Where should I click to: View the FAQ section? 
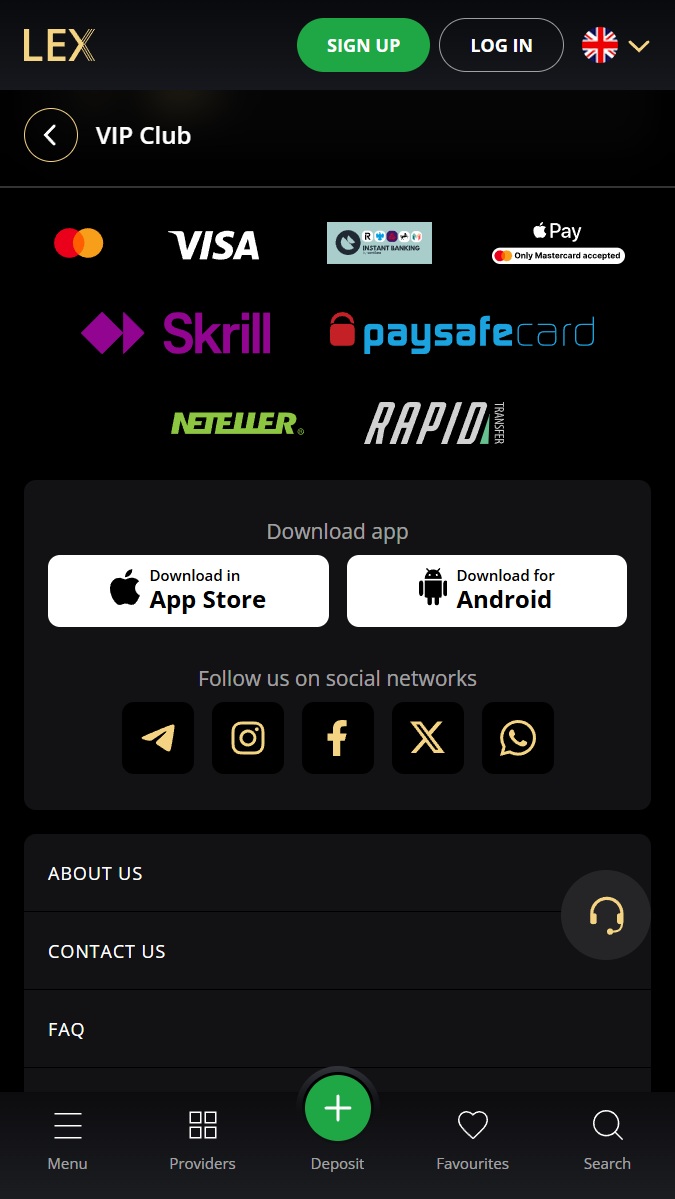coord(337,1029)
